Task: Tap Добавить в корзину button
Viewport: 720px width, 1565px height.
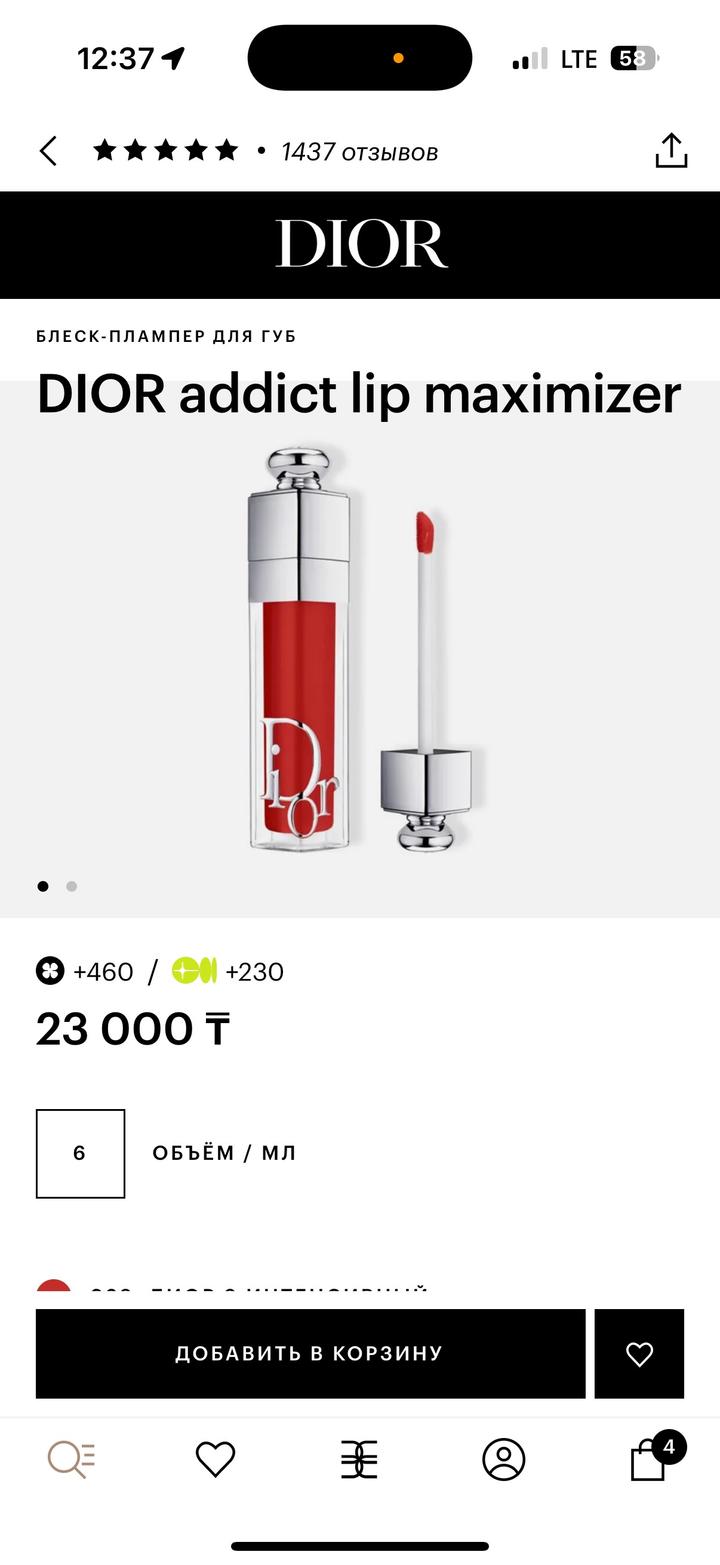Action: tap(310, 1353)
